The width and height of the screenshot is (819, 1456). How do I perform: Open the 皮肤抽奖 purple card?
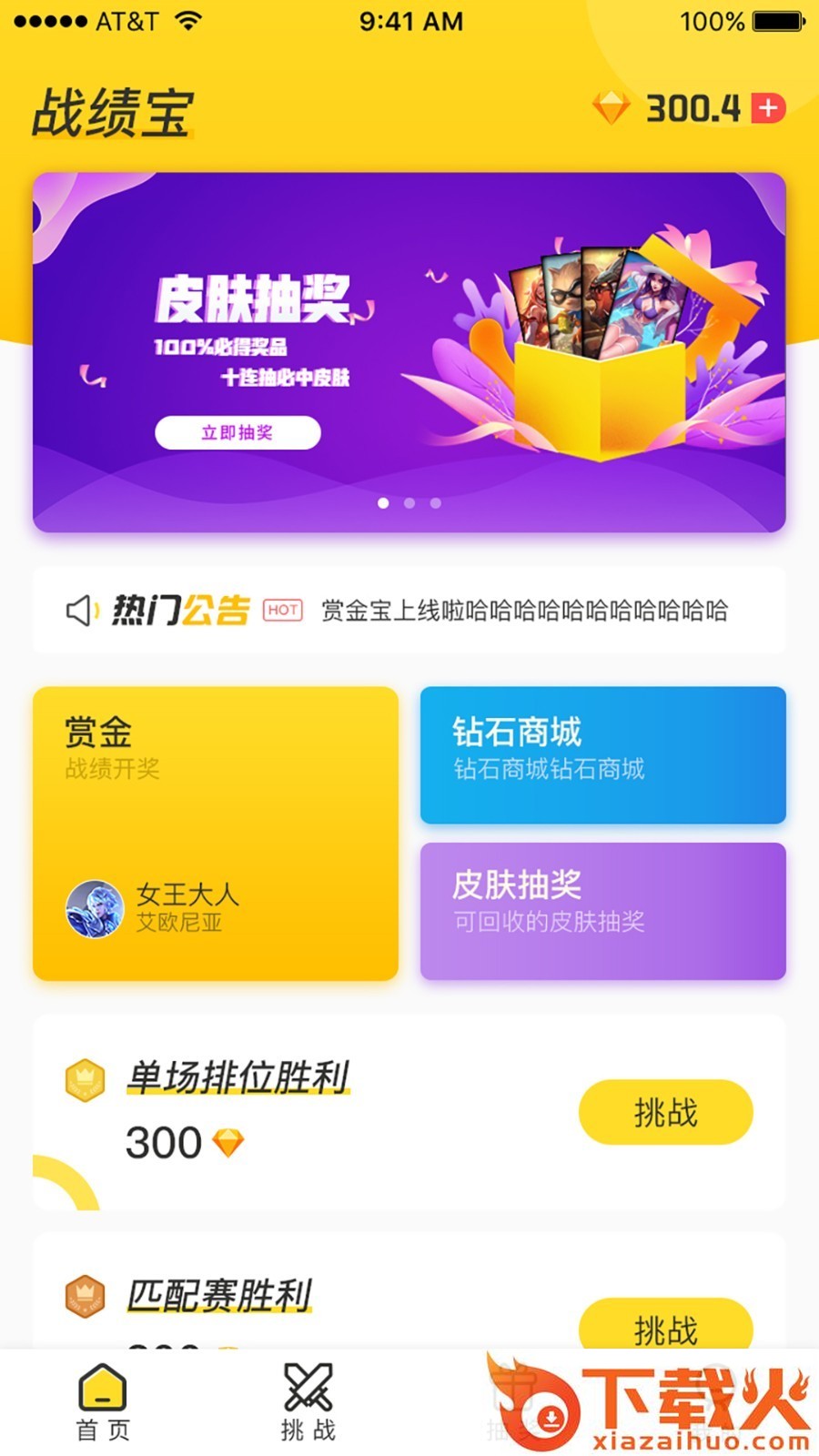point(602,911)
